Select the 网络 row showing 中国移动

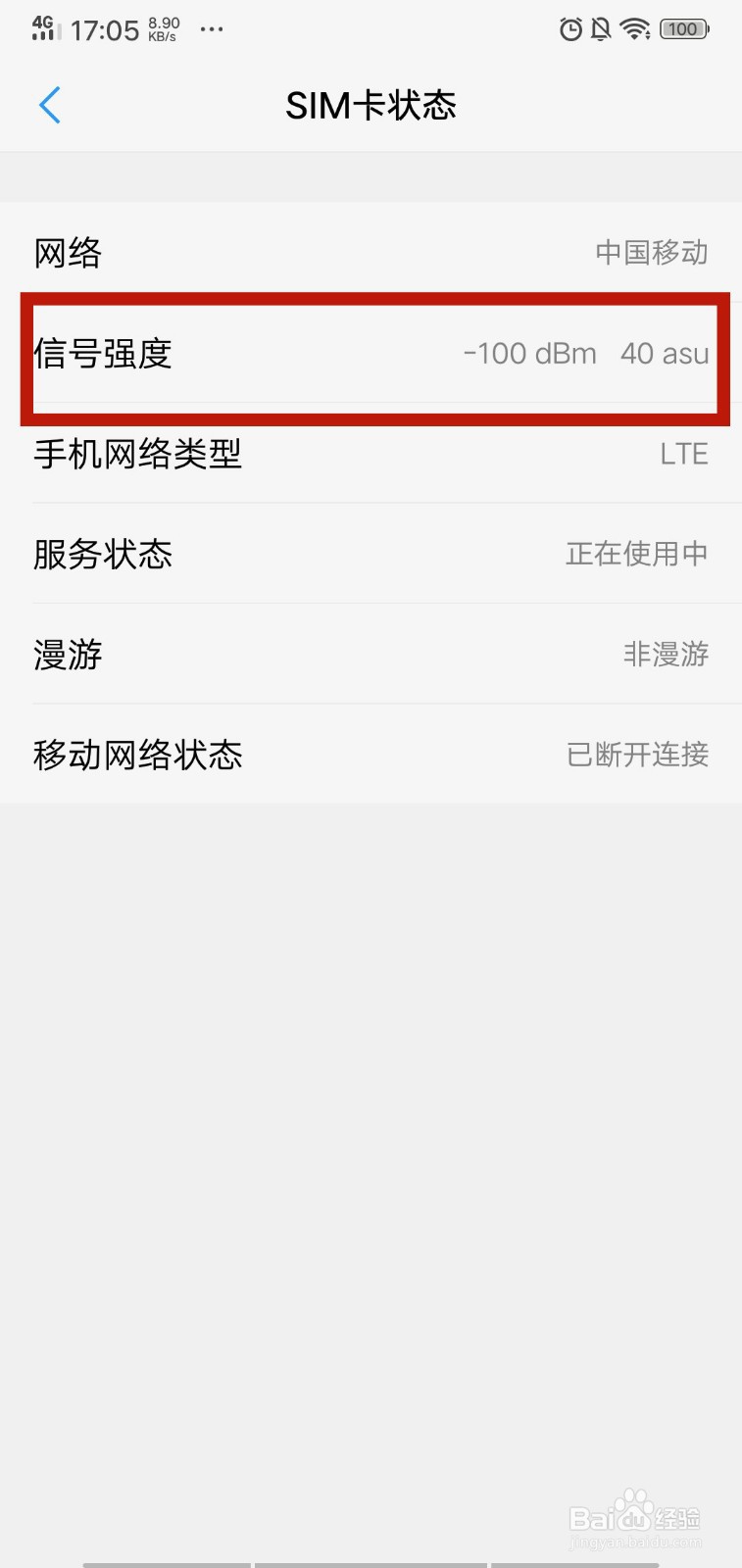(371, 252)
